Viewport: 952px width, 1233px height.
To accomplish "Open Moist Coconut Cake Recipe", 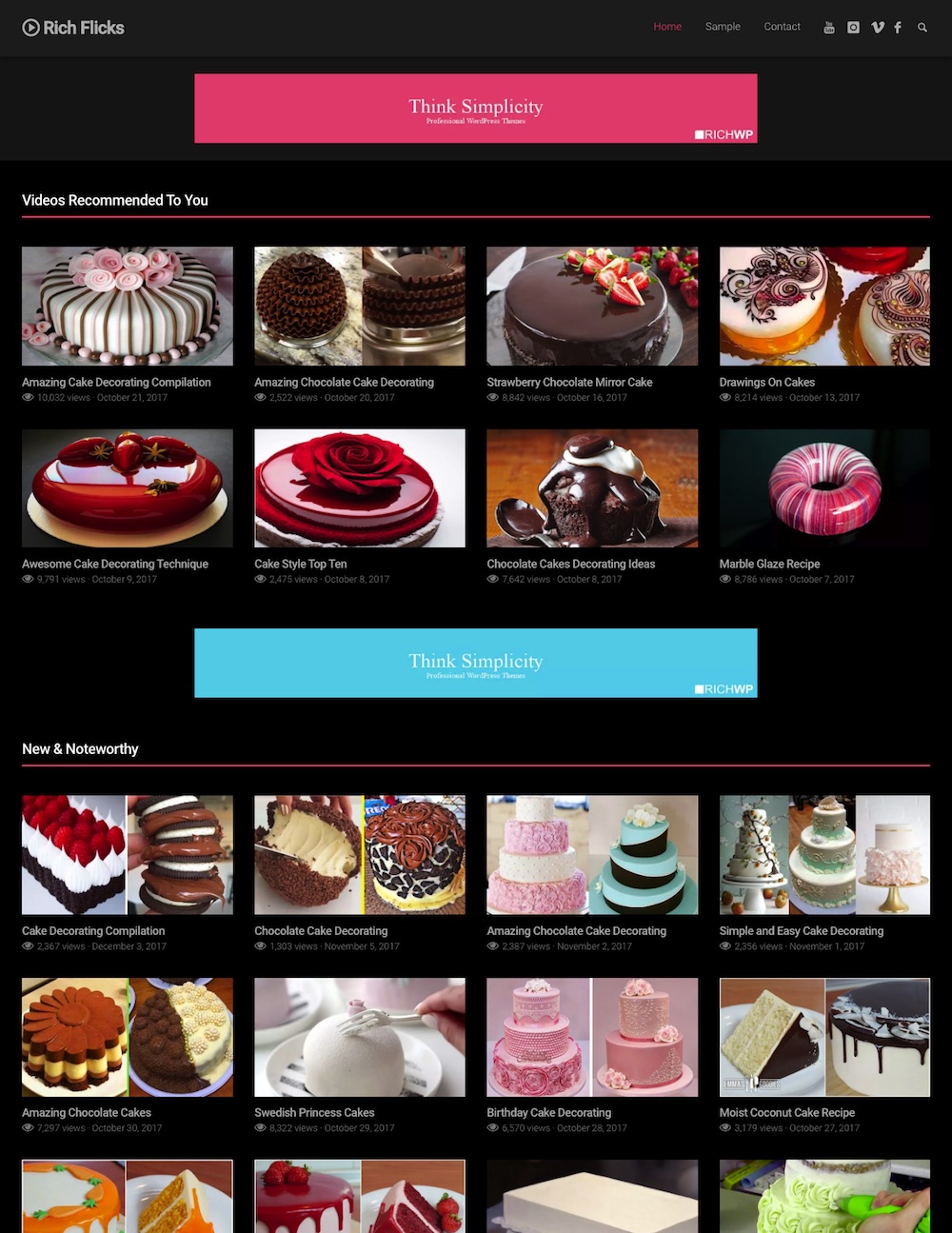I will click(824, 1037).
